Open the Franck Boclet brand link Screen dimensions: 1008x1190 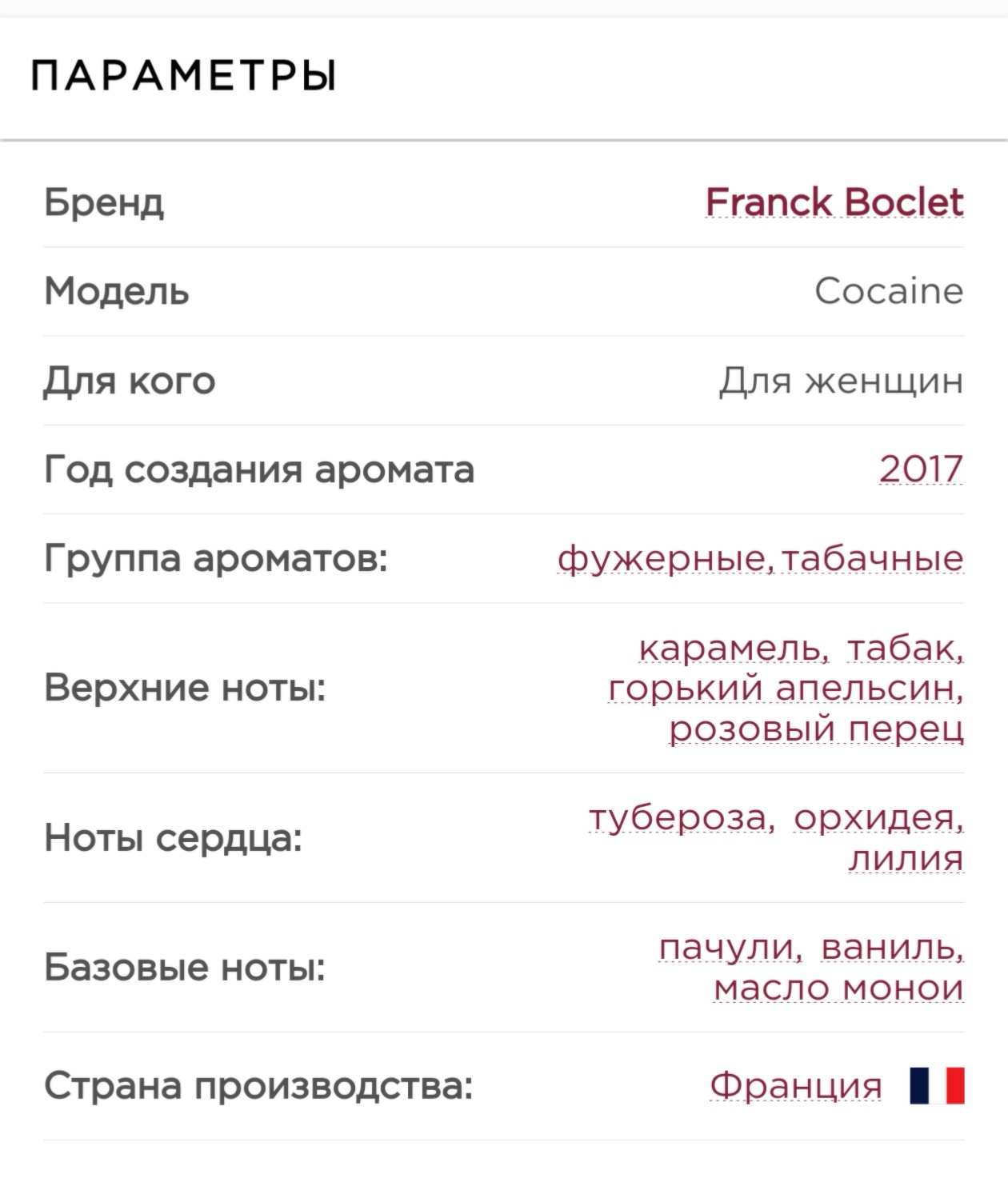[834, 202]
